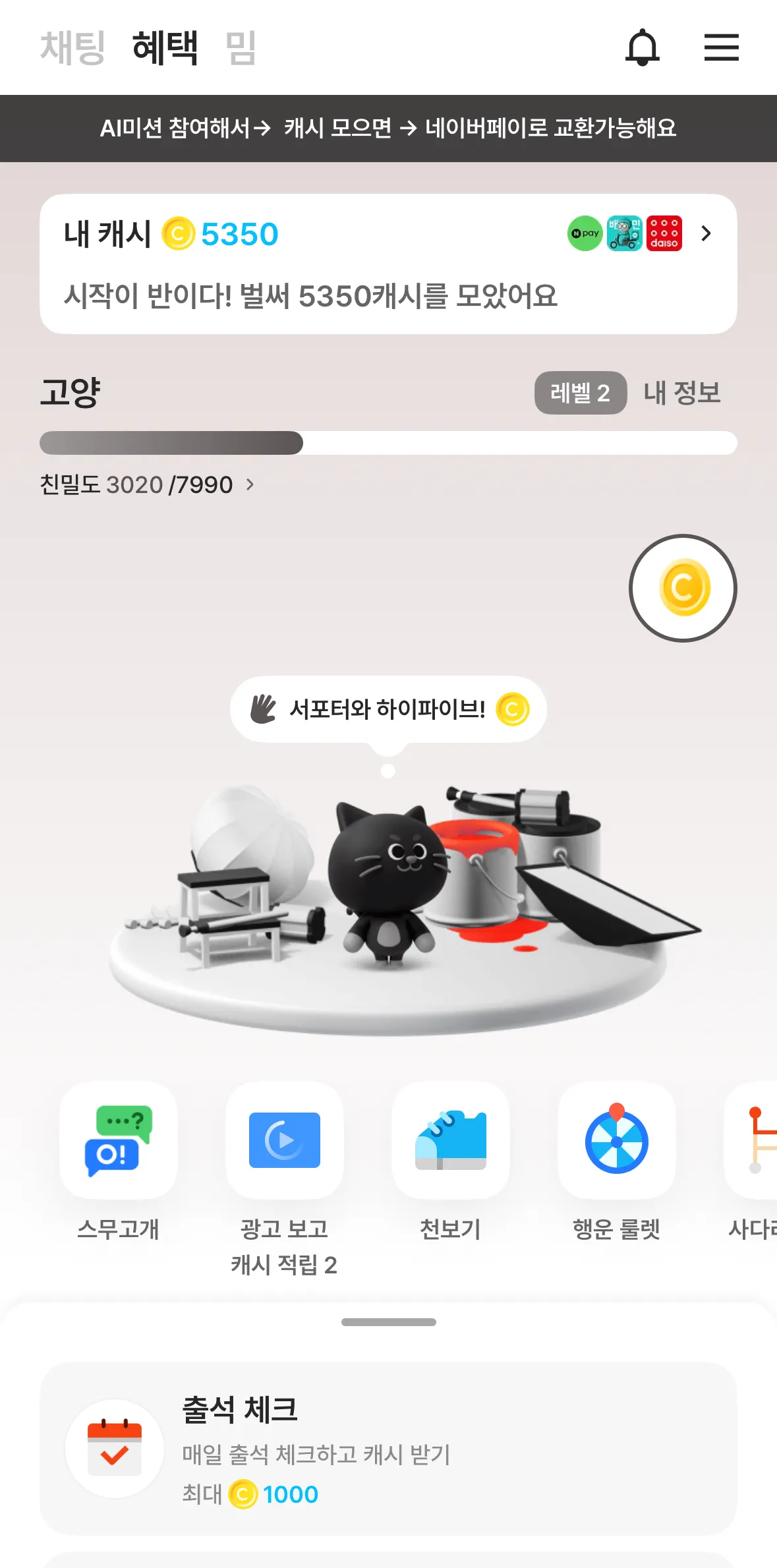
Task: Open the notifications bell
Action: 642,47
